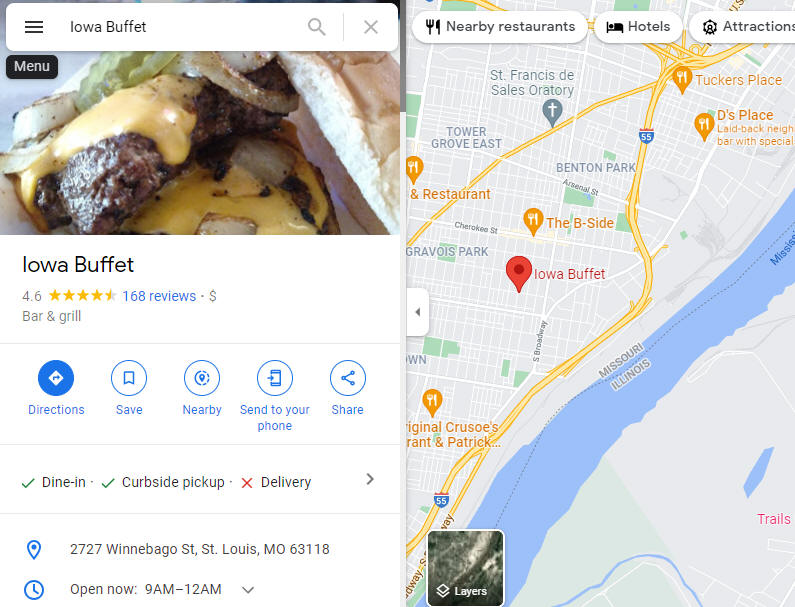795x607 pixels.
Task: Share Iowa Buffet location
Action: pyautogui.click(x=348, y=379)
